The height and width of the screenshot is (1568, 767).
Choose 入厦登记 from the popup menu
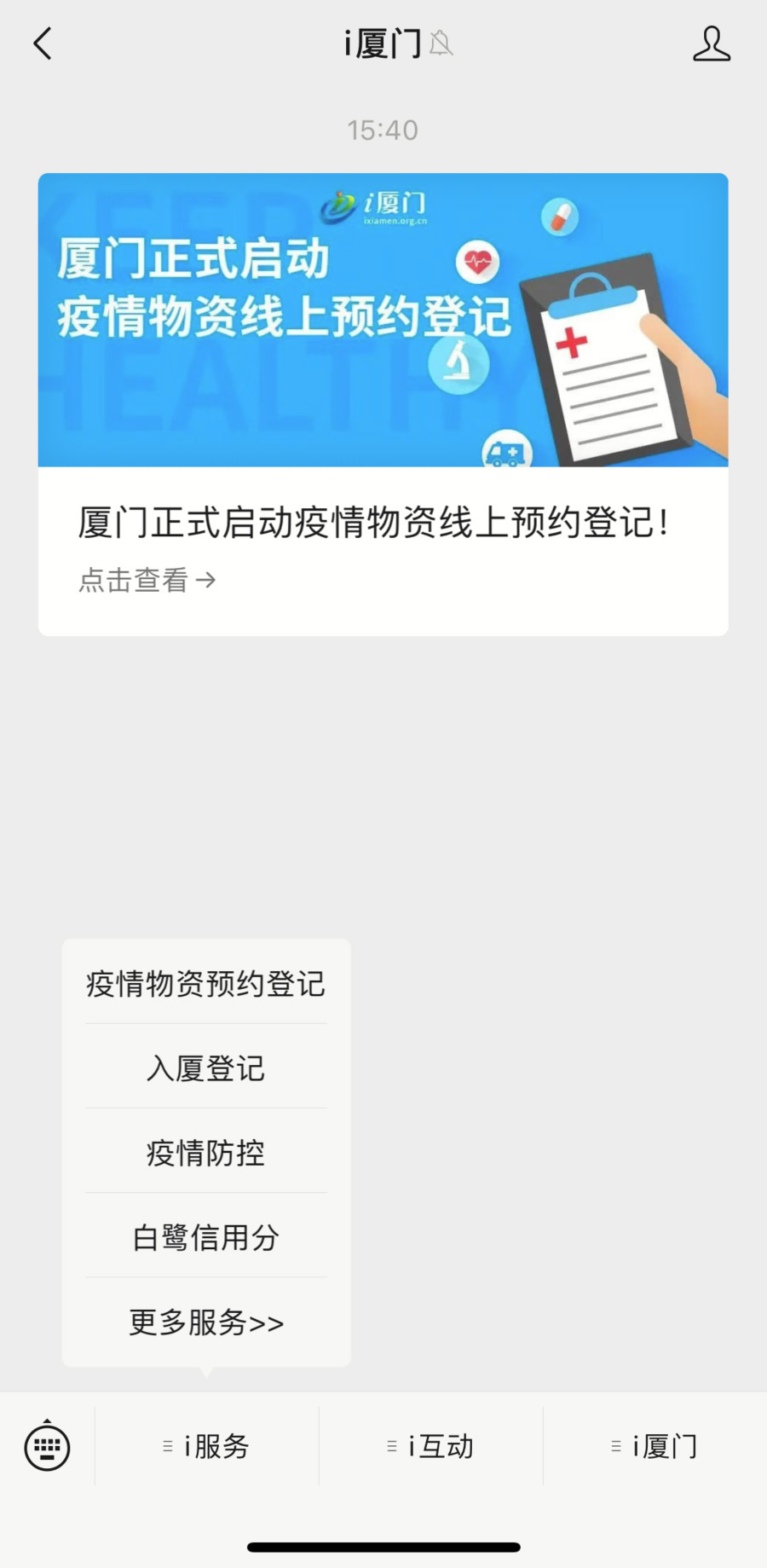click(x=205, y=1068)
